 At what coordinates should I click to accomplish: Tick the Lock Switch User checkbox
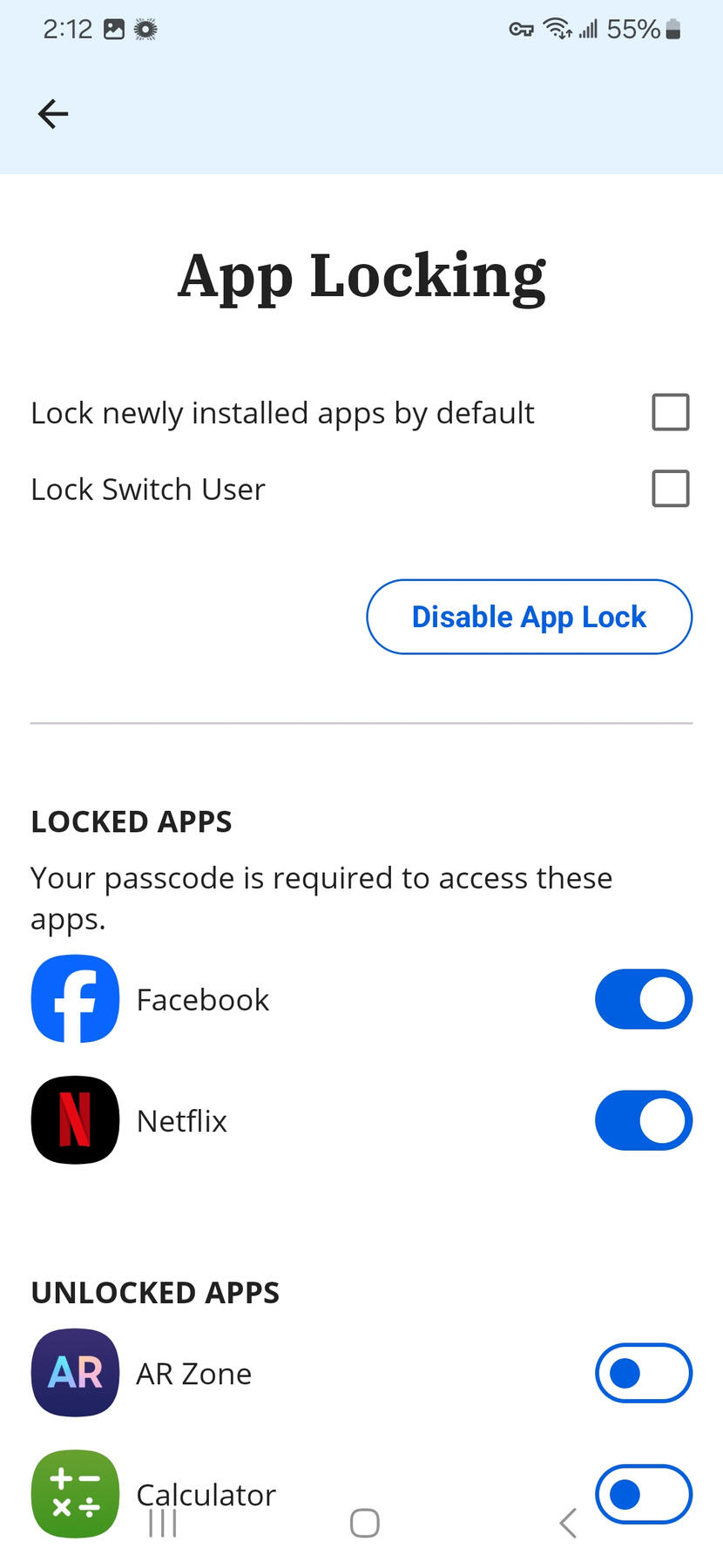click(670, 489)
